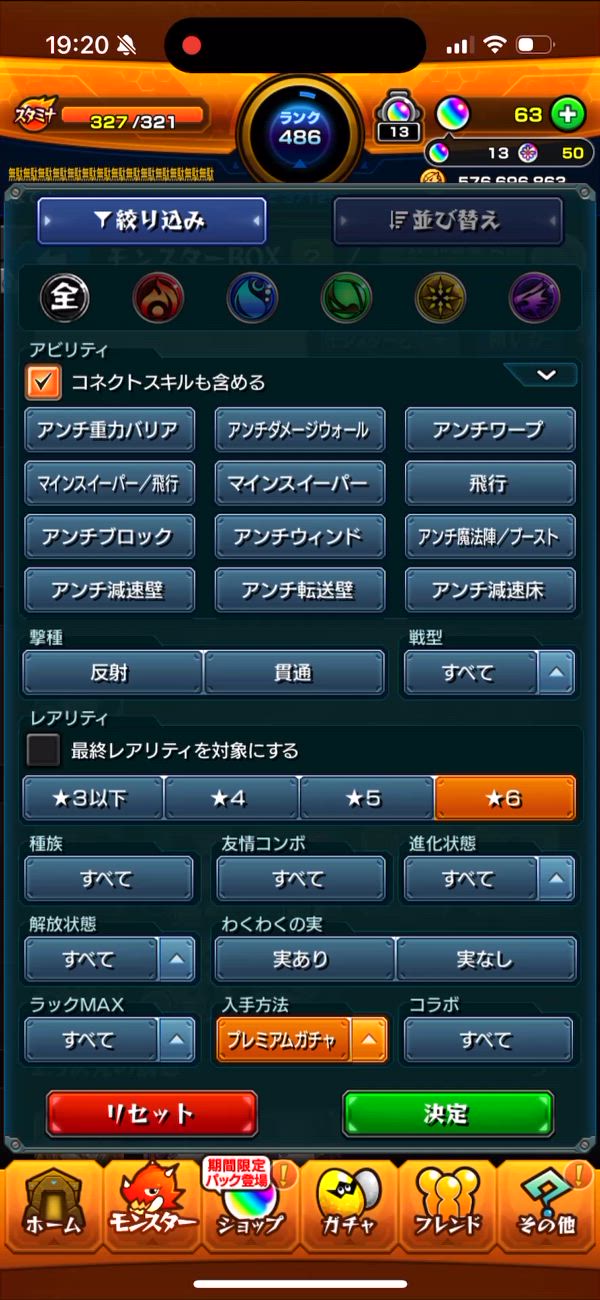
Task: Open the 入手方法 プレミアムガチャ dropdown
Action: (300, 1041)
